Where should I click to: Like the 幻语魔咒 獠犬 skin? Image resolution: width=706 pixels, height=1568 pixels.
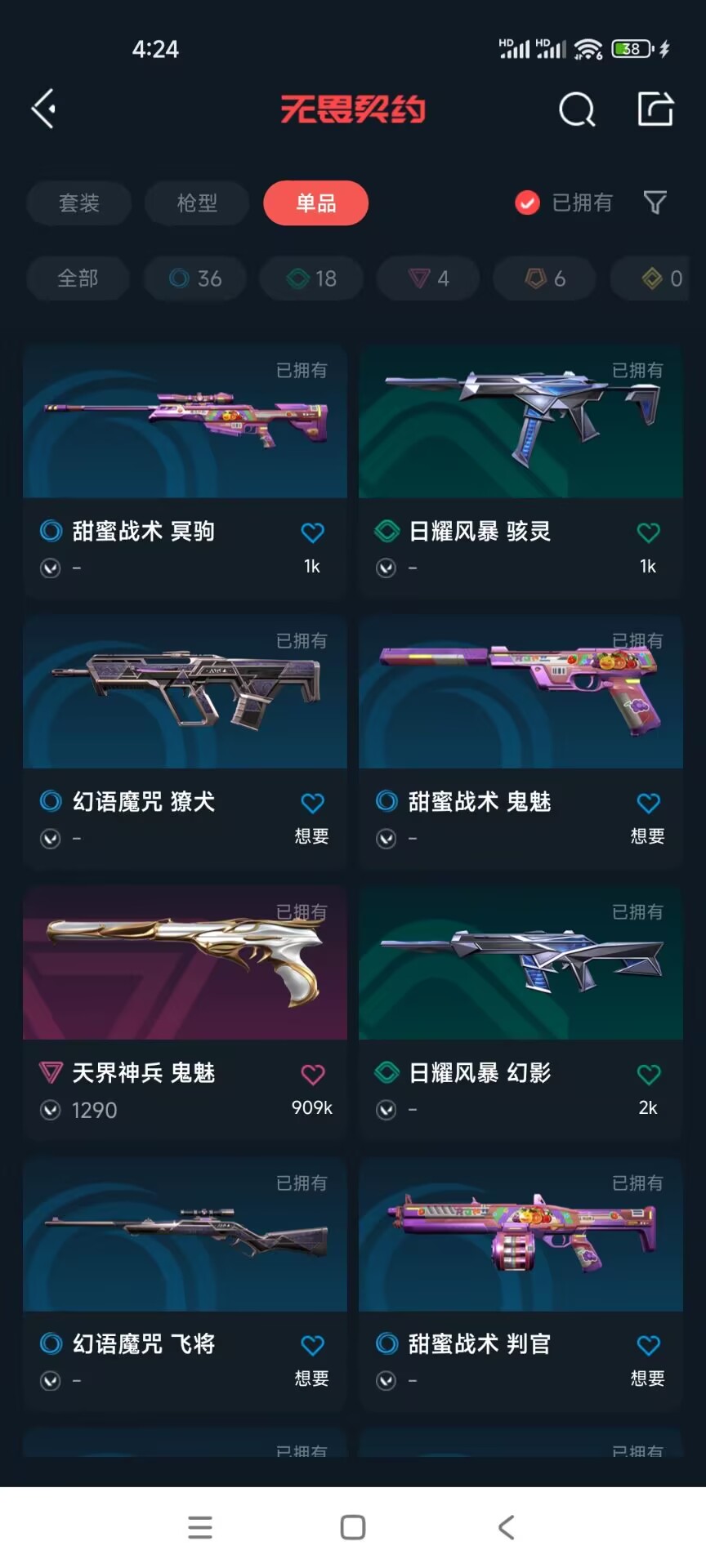[312, 804]
